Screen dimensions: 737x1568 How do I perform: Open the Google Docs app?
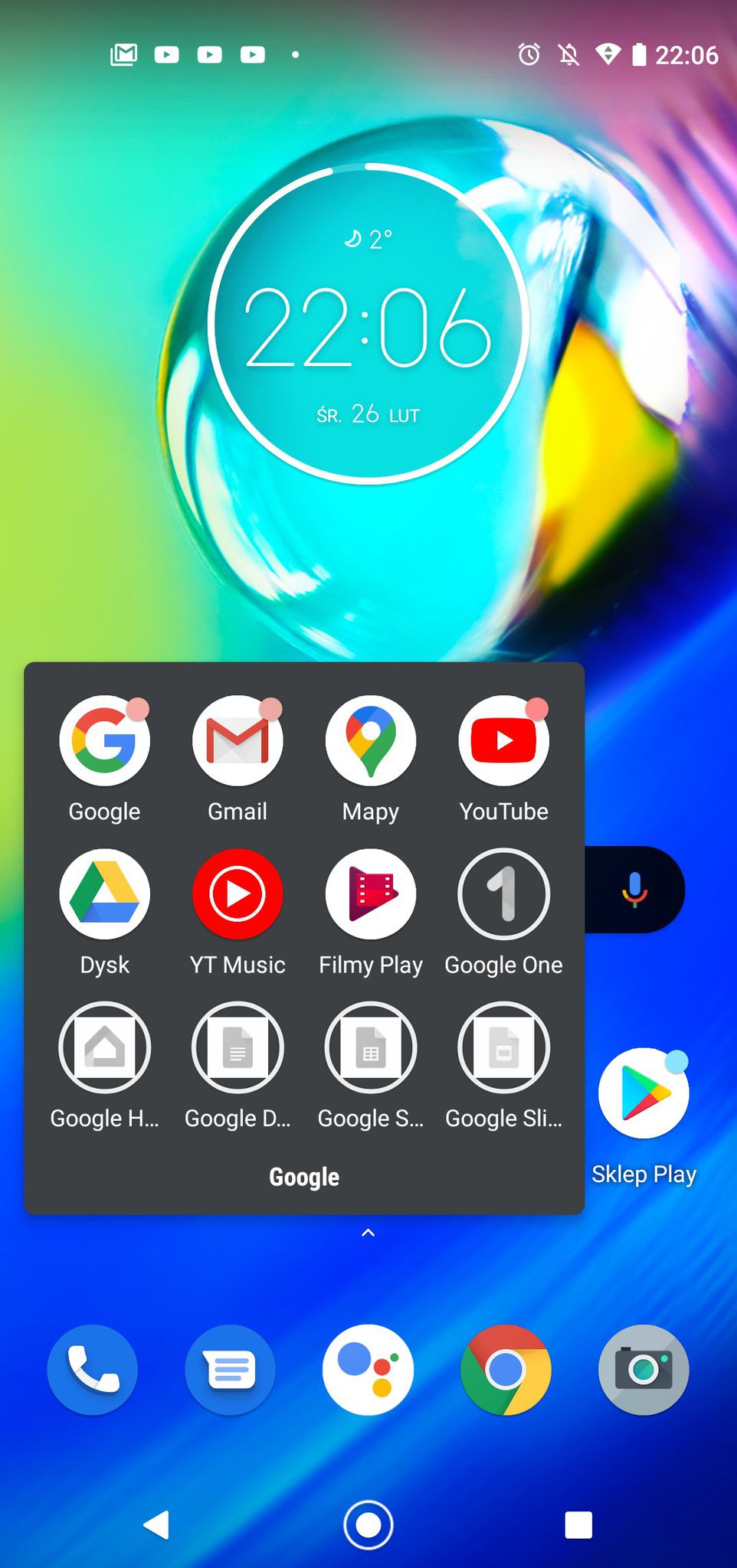click(x=237, y=1047)
